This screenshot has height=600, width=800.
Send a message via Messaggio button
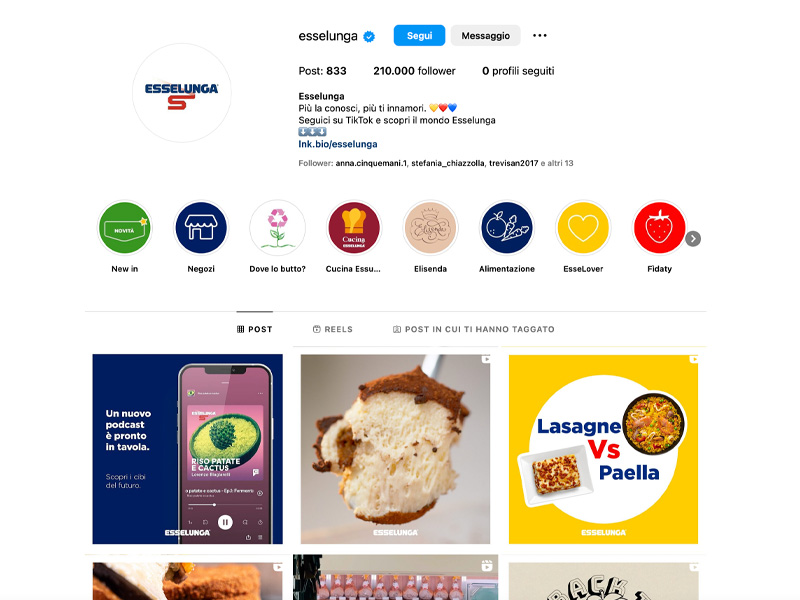point(485,36)
